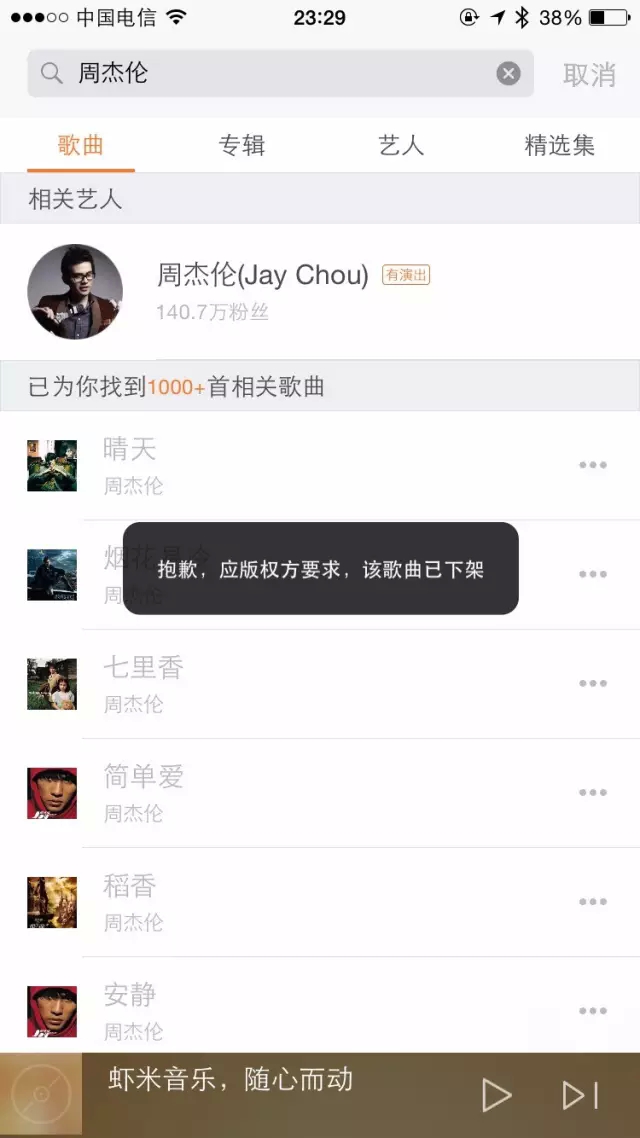Open more options for 七里香
This screenshot has width=640, height=1138.
[593, 683]
